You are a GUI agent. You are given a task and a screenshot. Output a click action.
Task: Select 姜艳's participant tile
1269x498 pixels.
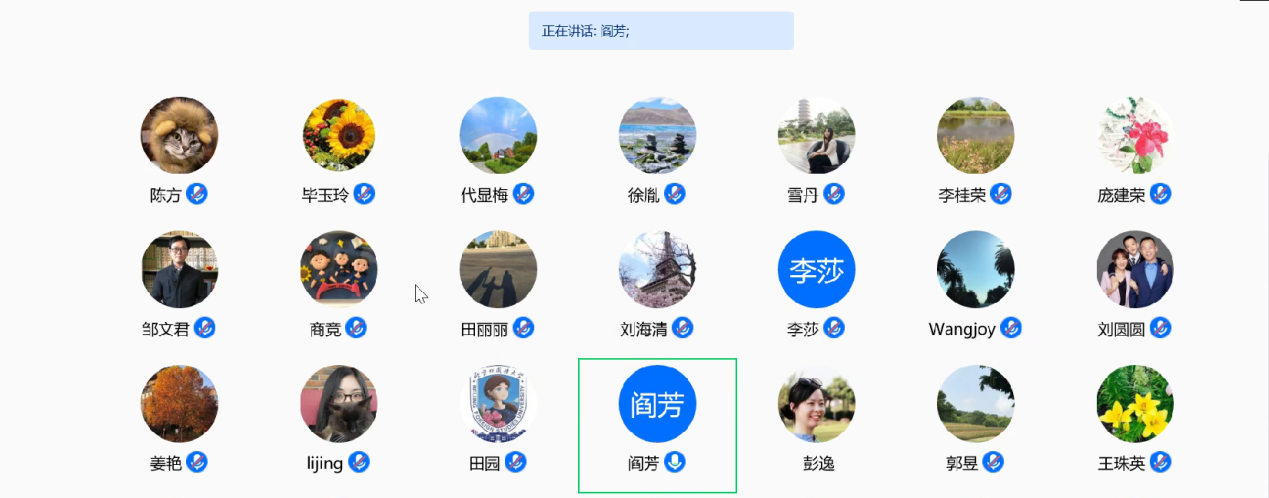coord(179,404)
